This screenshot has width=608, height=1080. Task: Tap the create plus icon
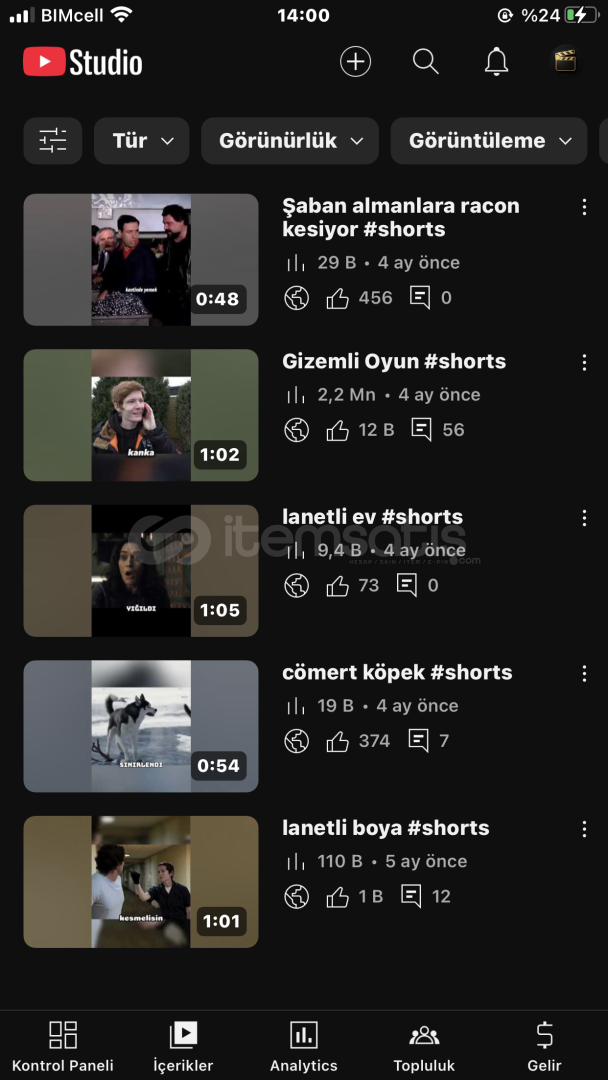click(355, 62)
